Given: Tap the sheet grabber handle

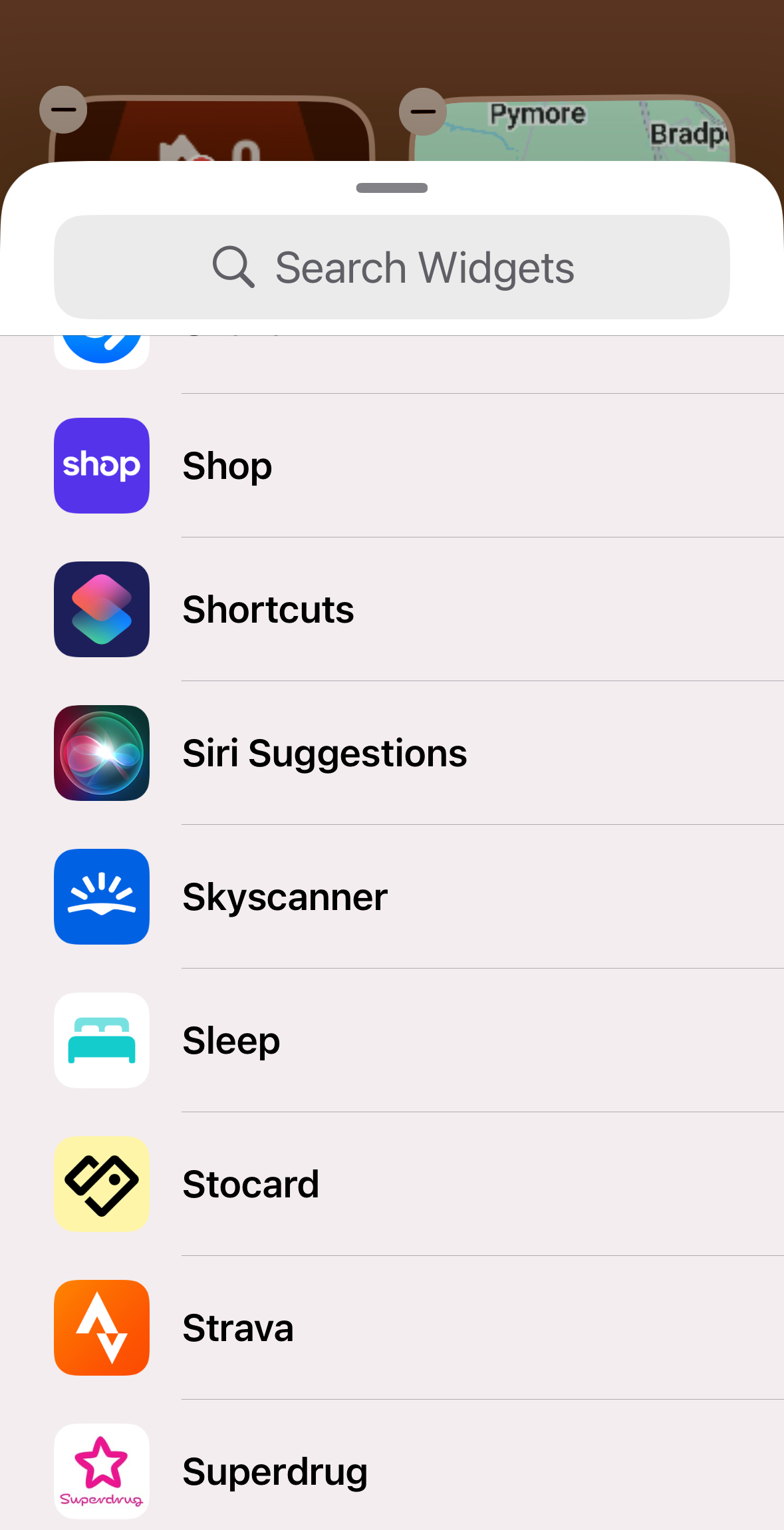Looking at the screenshot, I should pyautogui.click(x=392, y=188).
